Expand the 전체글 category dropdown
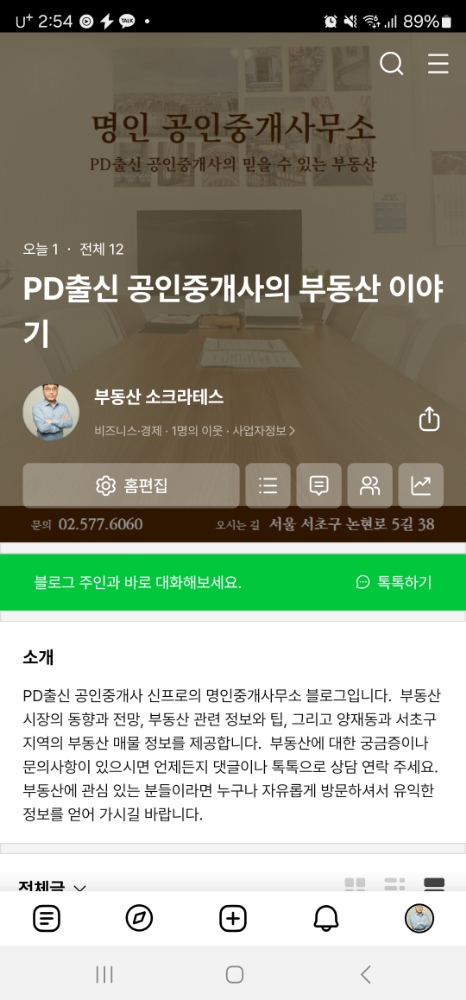 52,886
